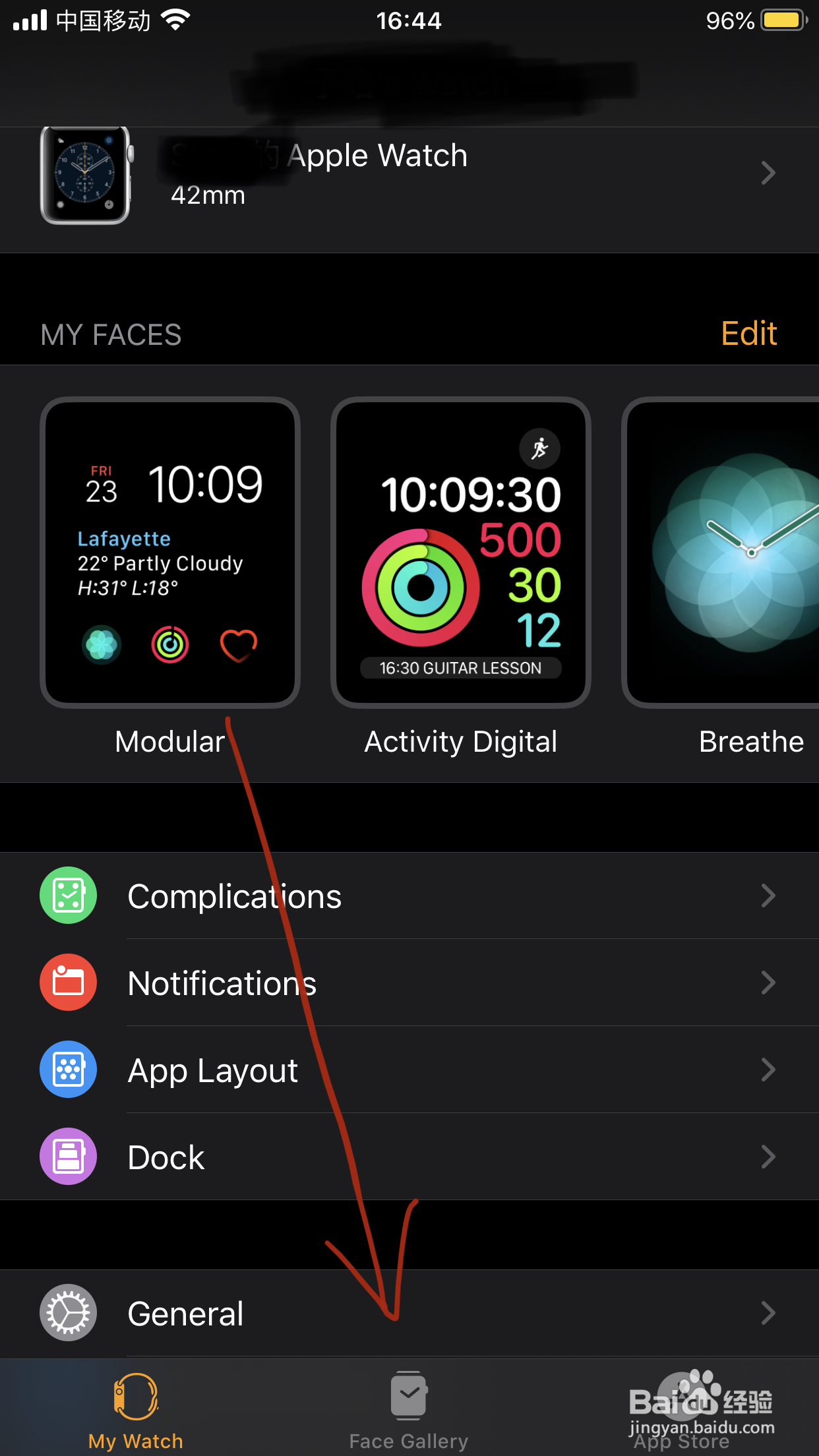819x1456 pixels.
Task: Tap the App Store icon in tab bar
Action: (x=682, y=1396)
